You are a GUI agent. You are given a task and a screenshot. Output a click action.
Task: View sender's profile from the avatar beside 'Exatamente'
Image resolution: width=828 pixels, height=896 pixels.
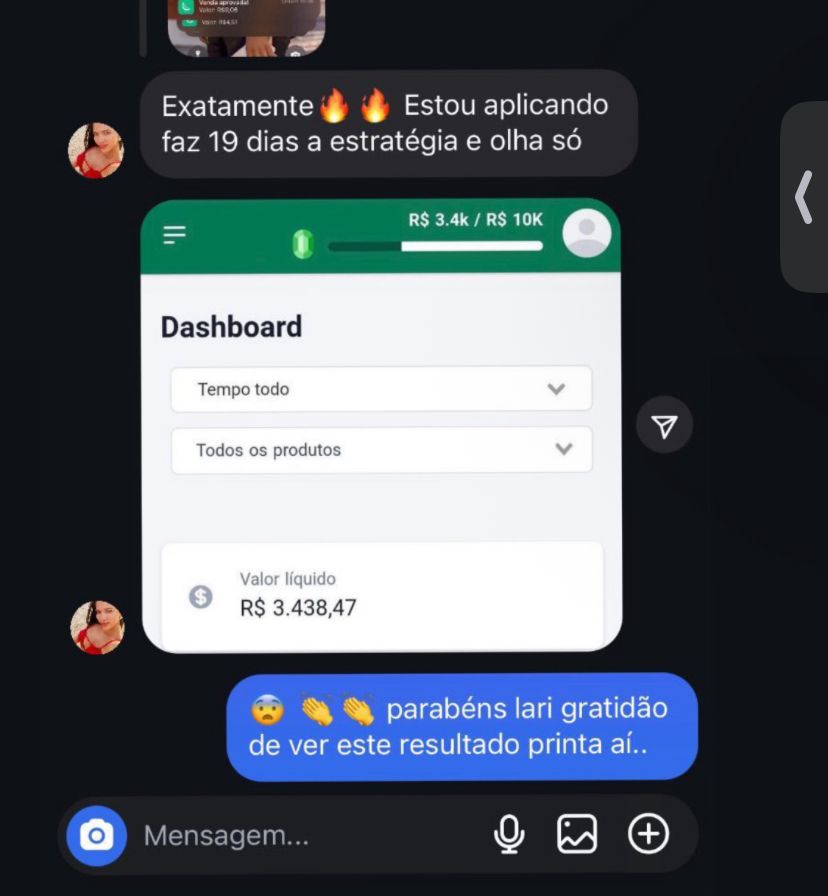pyautogui.click(x=95, y=150)
